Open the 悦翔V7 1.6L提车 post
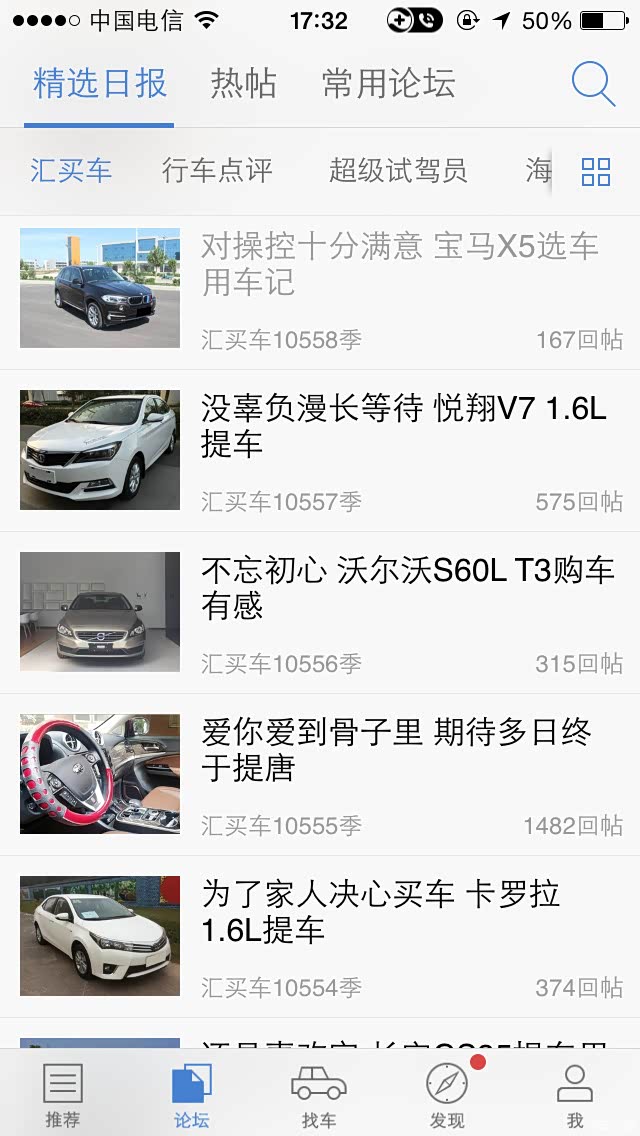Image resolution: width=640 pixels, height=1136 pixels. click(403, 425)
